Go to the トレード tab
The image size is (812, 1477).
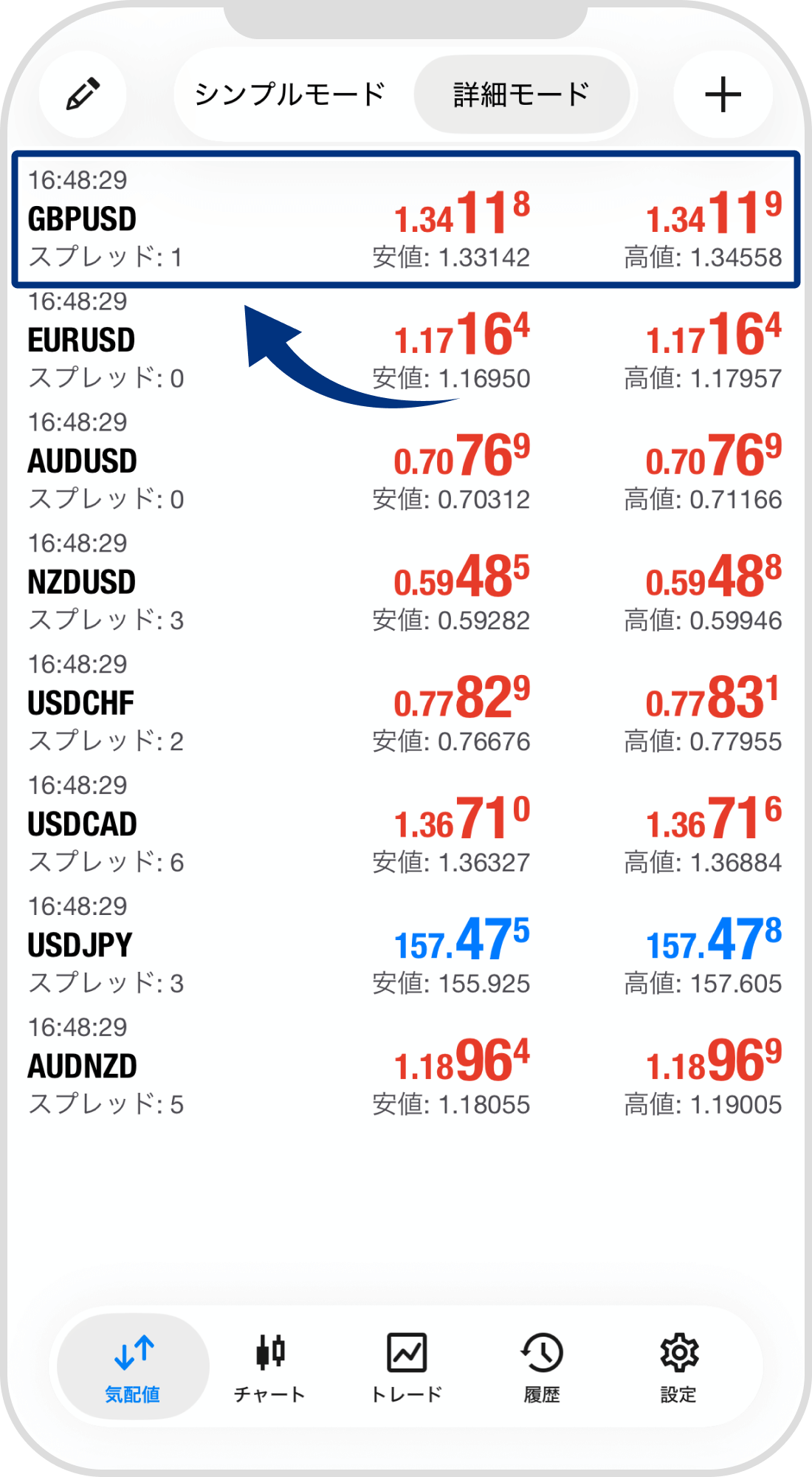pyautogui.click(x=406, y=1366)
